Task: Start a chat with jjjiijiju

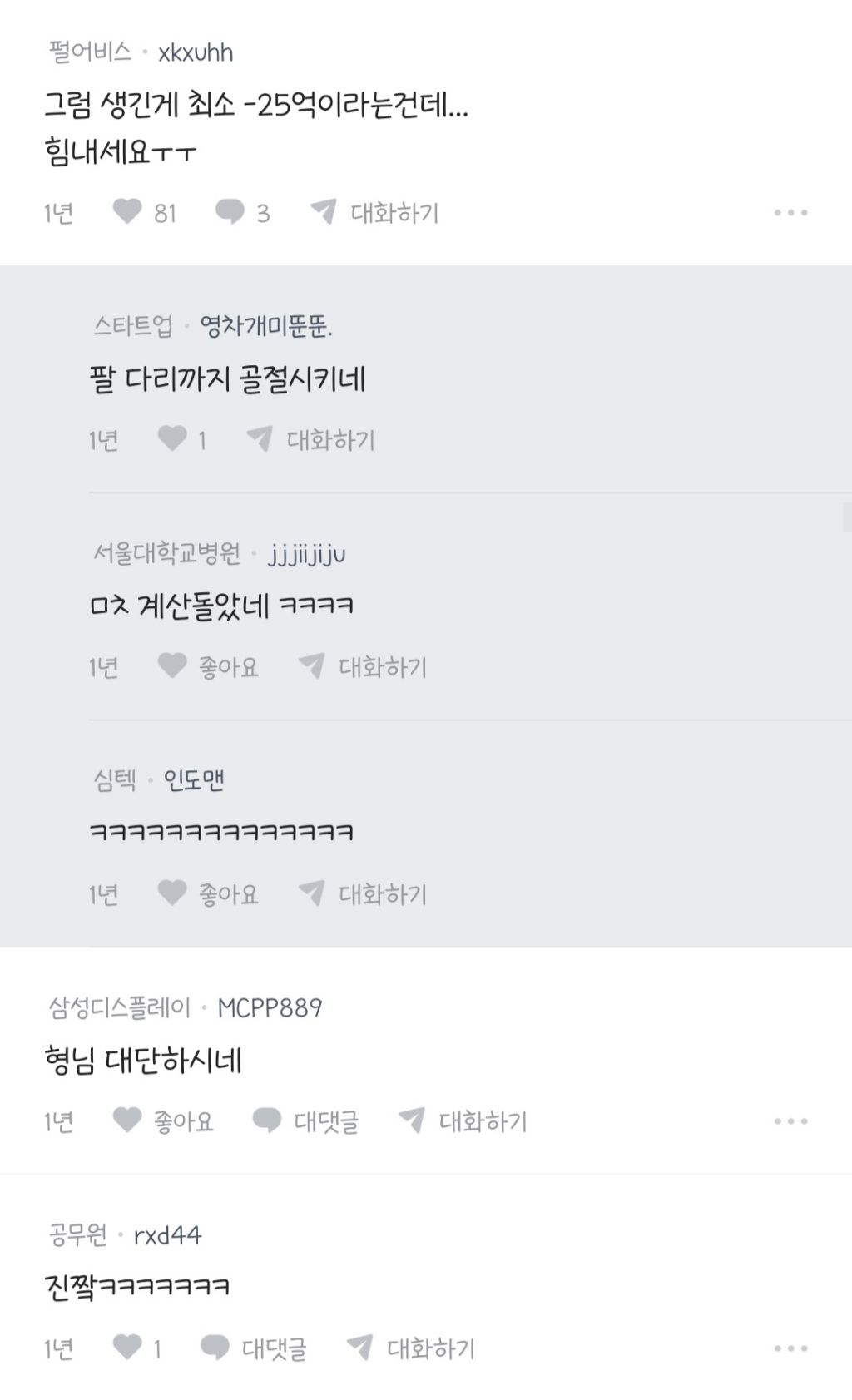Action: pyautogui.click(x=362, y=666)
